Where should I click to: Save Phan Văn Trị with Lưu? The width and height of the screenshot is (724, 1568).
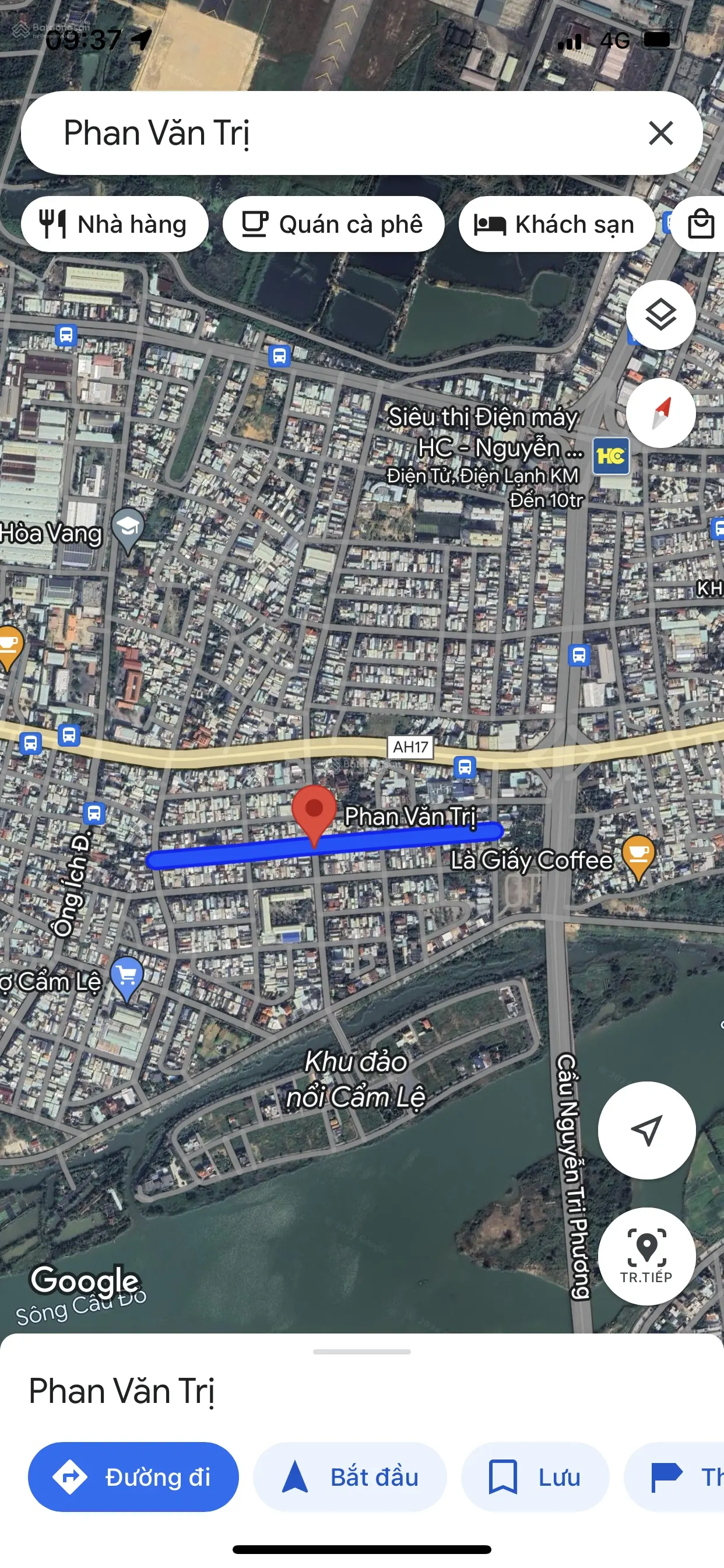click(535, 1476)
